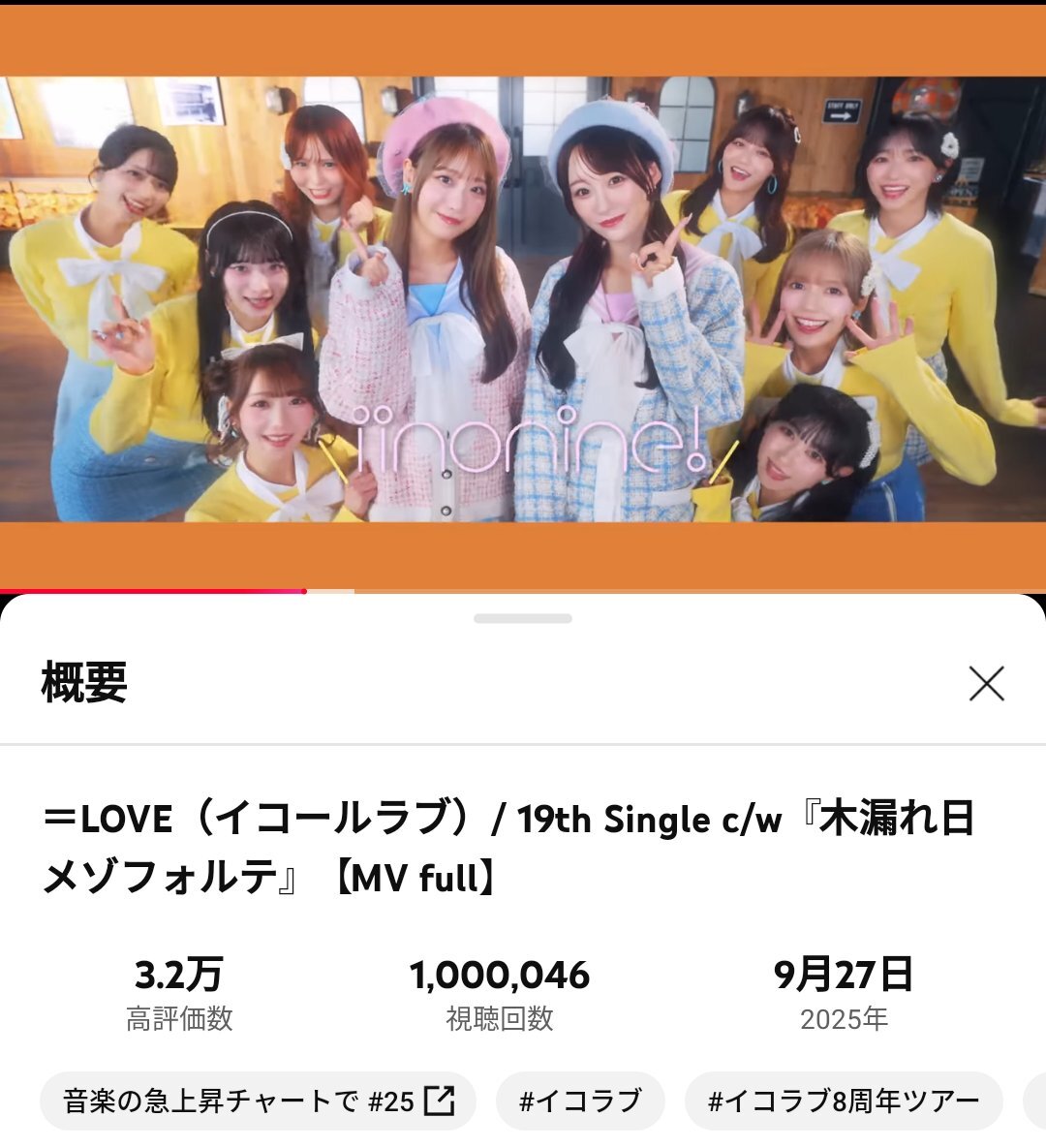Tap the panel's drag handle bar
This screenshot has height=1148, width=1046.
coord(523,618)
